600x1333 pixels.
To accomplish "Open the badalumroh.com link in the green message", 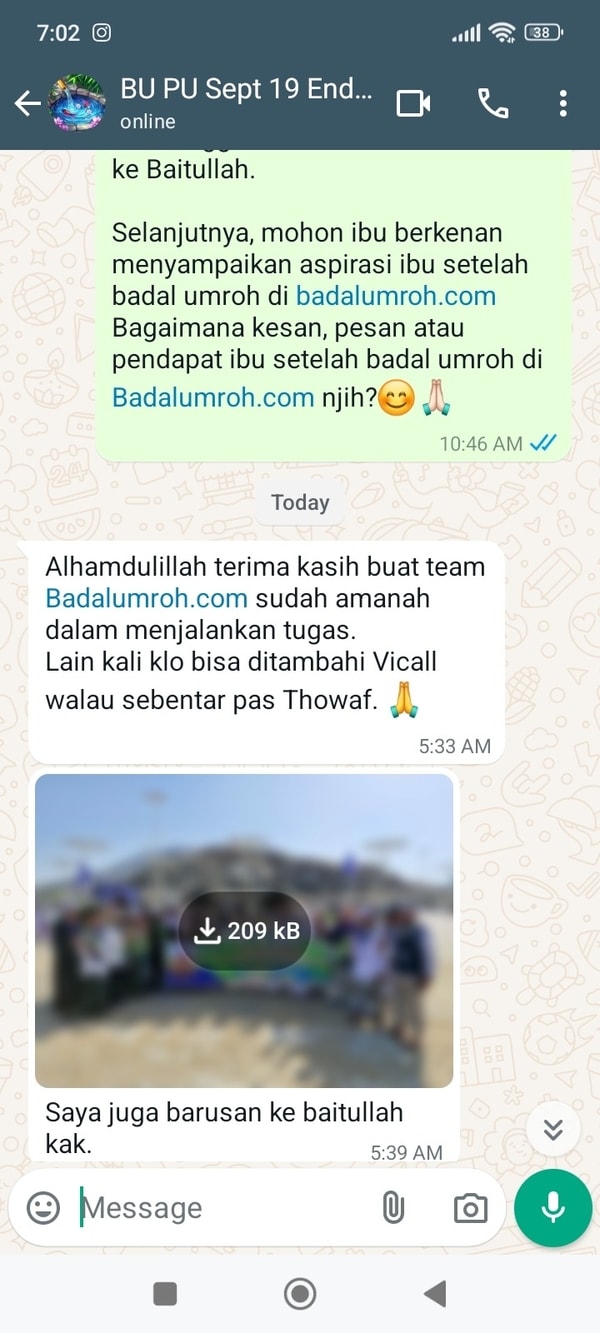I will click(x=396, y=296).
